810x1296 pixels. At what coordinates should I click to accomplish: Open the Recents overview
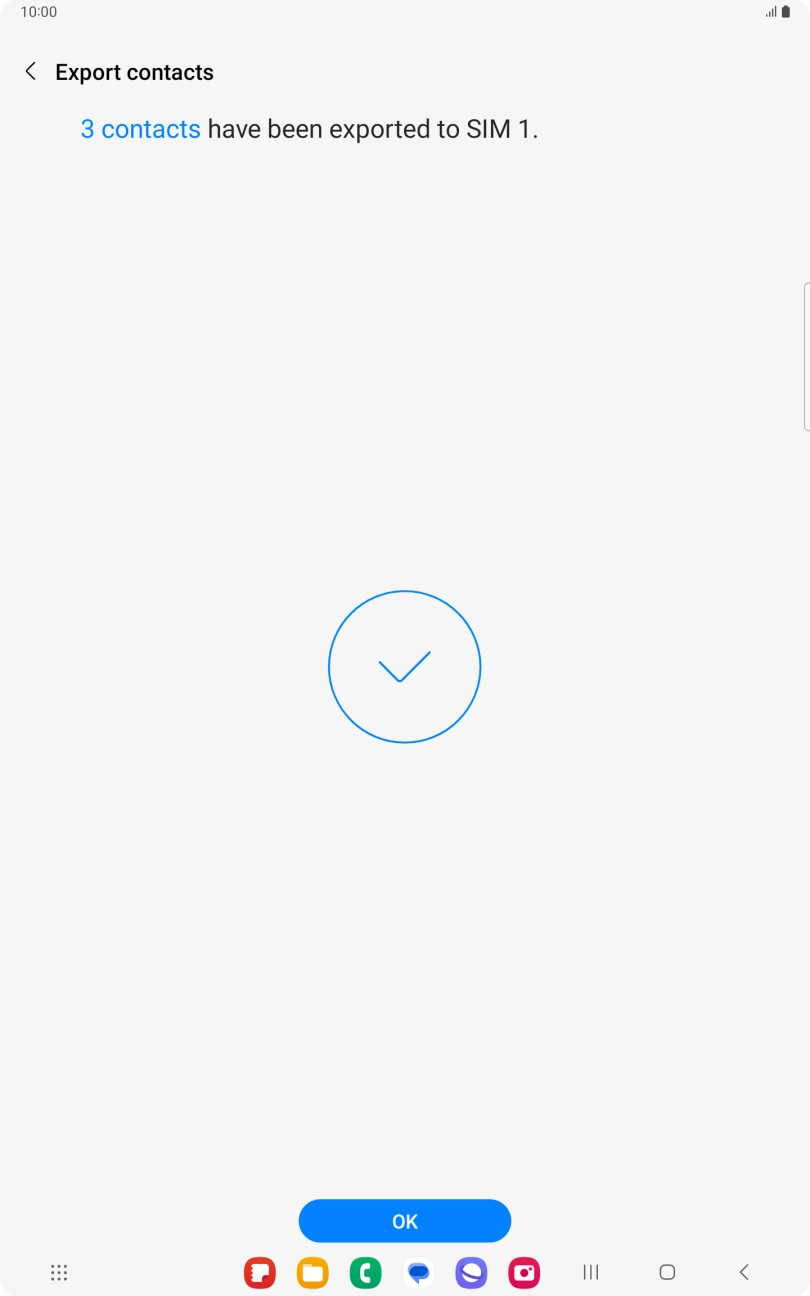coord(590,1271)
